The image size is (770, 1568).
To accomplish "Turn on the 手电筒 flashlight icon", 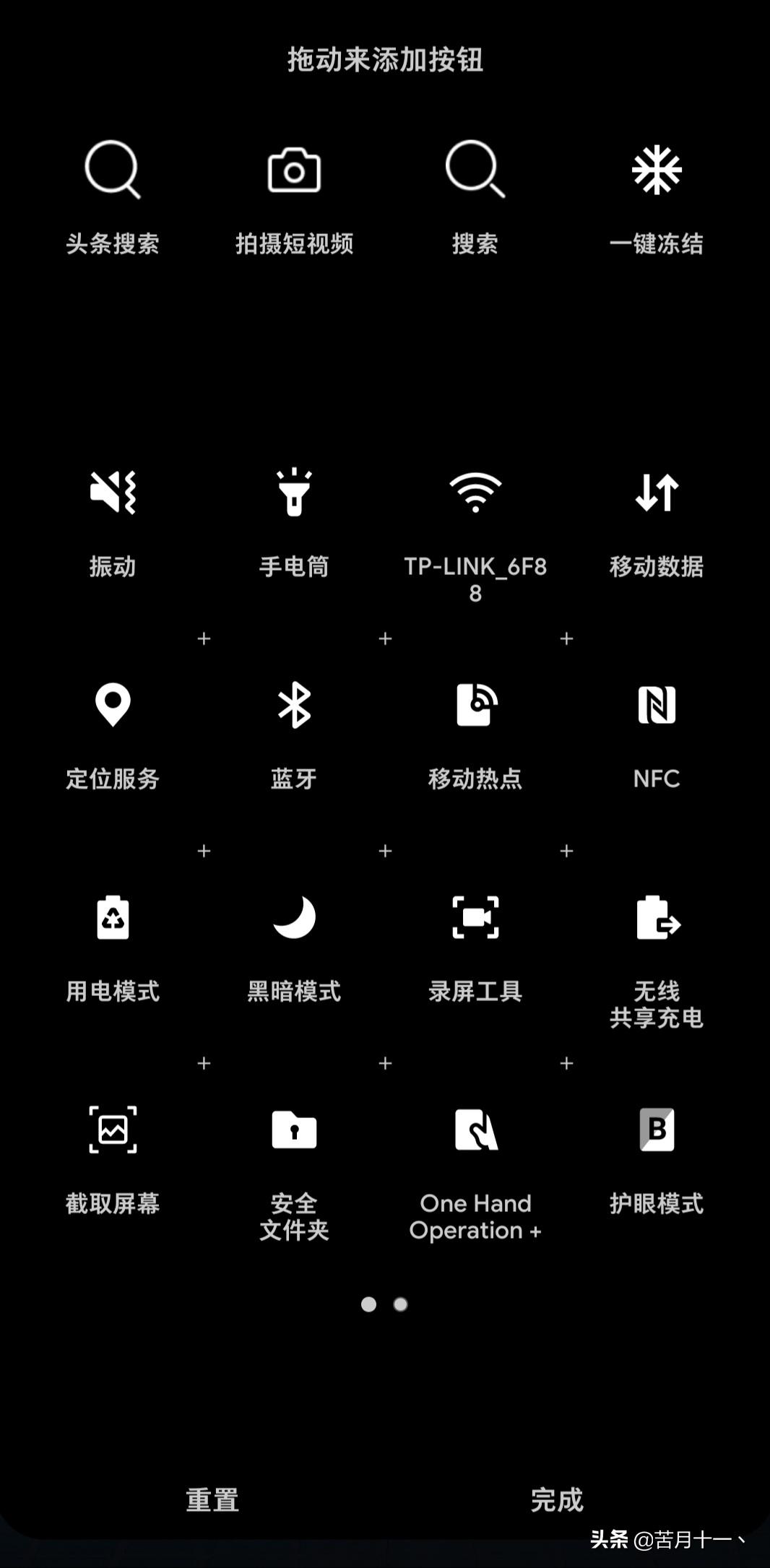I will click(x=293, y=493).
